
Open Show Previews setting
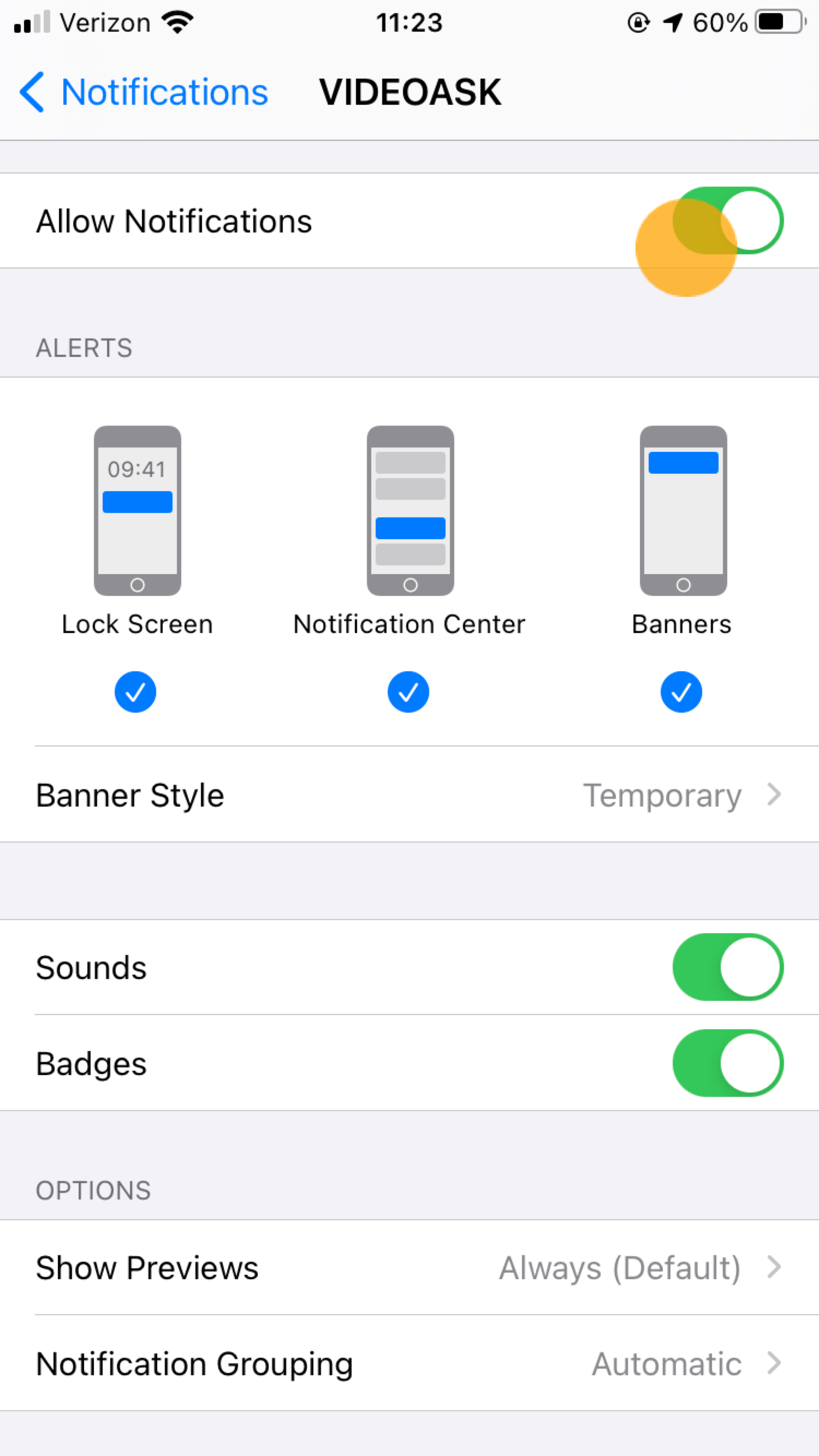[410, 1267]
